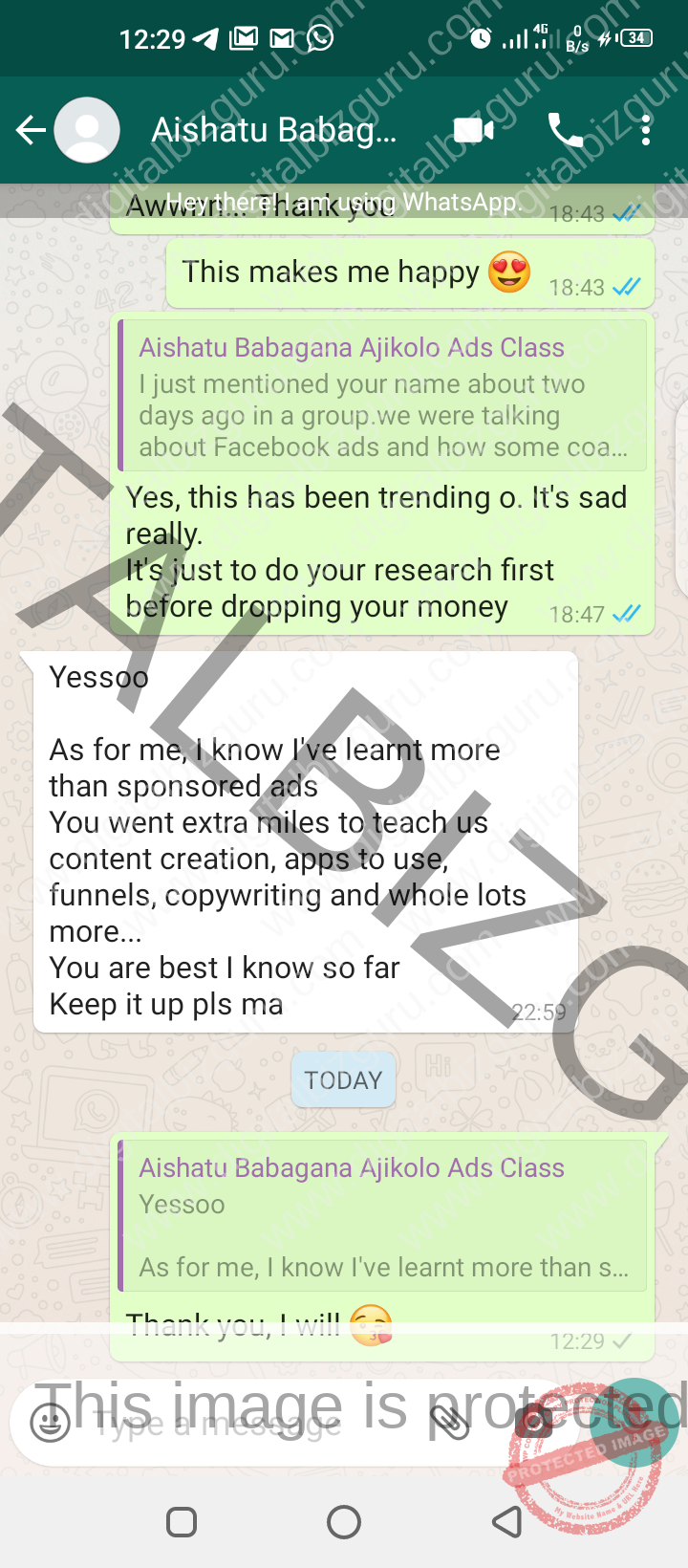Start a video call with Aishatu
The image size is (688, 1568).
(x=474, y=130)
